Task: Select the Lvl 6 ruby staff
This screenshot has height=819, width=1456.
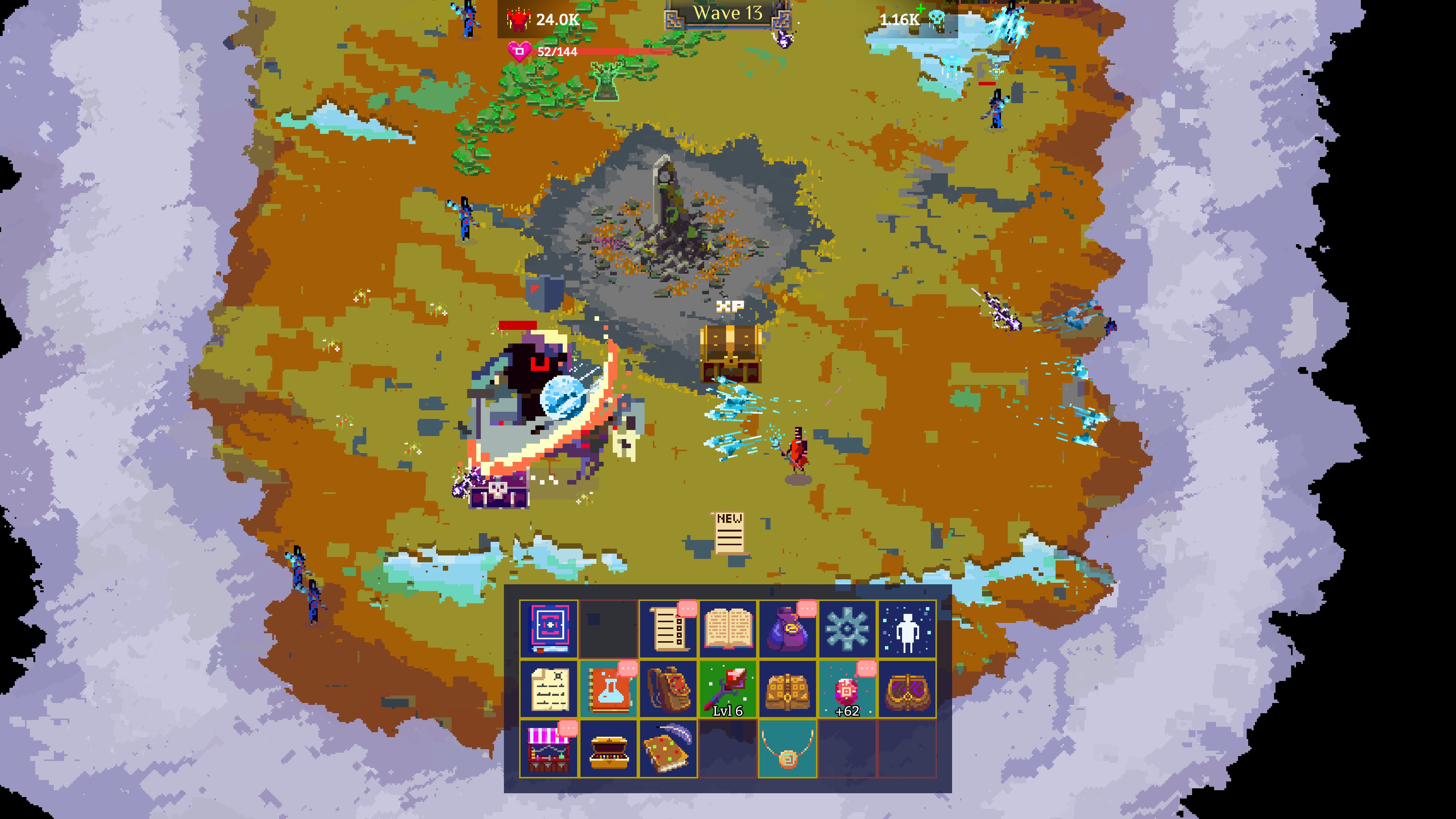Action: (x=728, y=689)
